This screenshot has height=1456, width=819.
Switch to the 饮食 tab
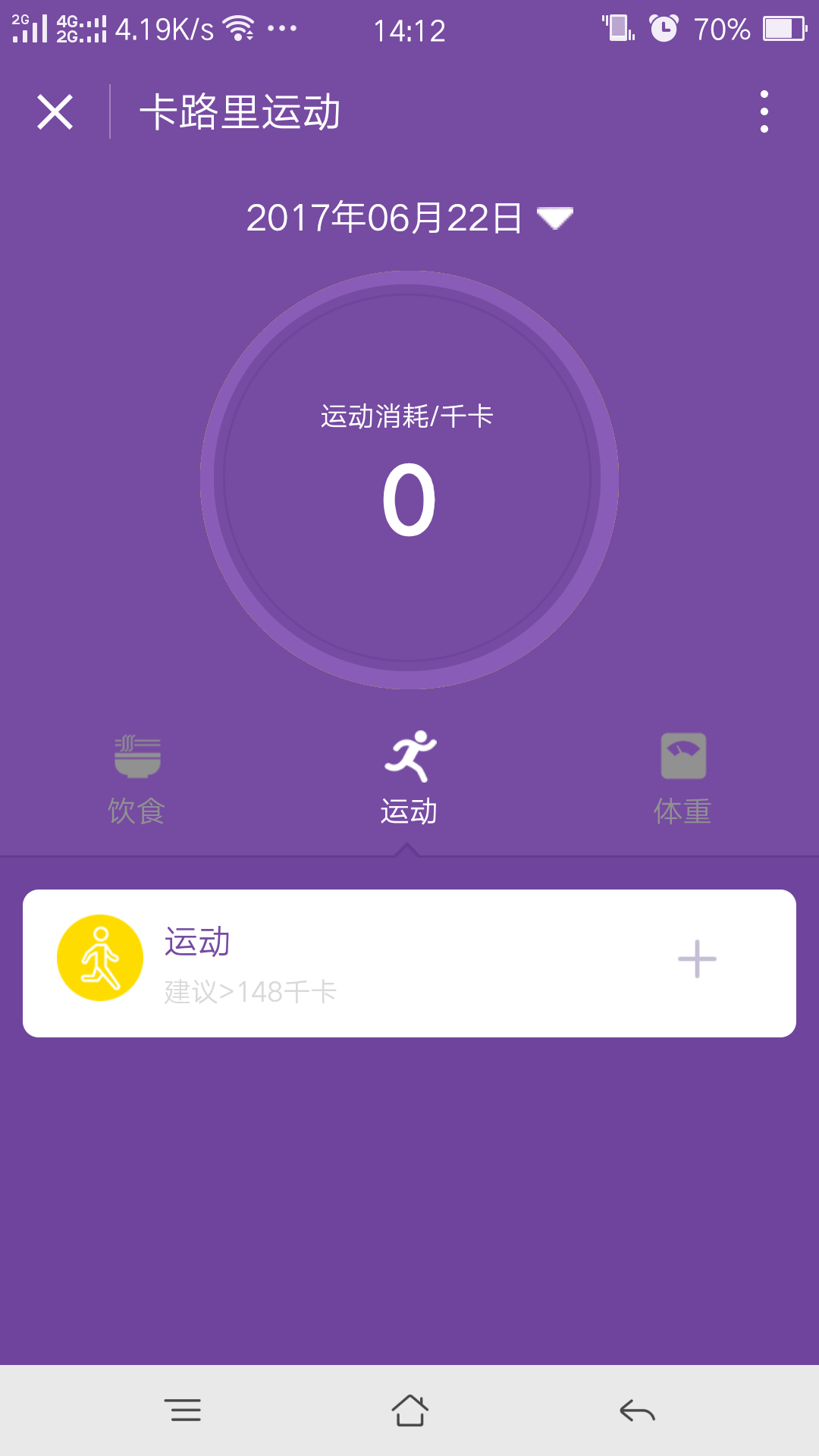point(136,780)
